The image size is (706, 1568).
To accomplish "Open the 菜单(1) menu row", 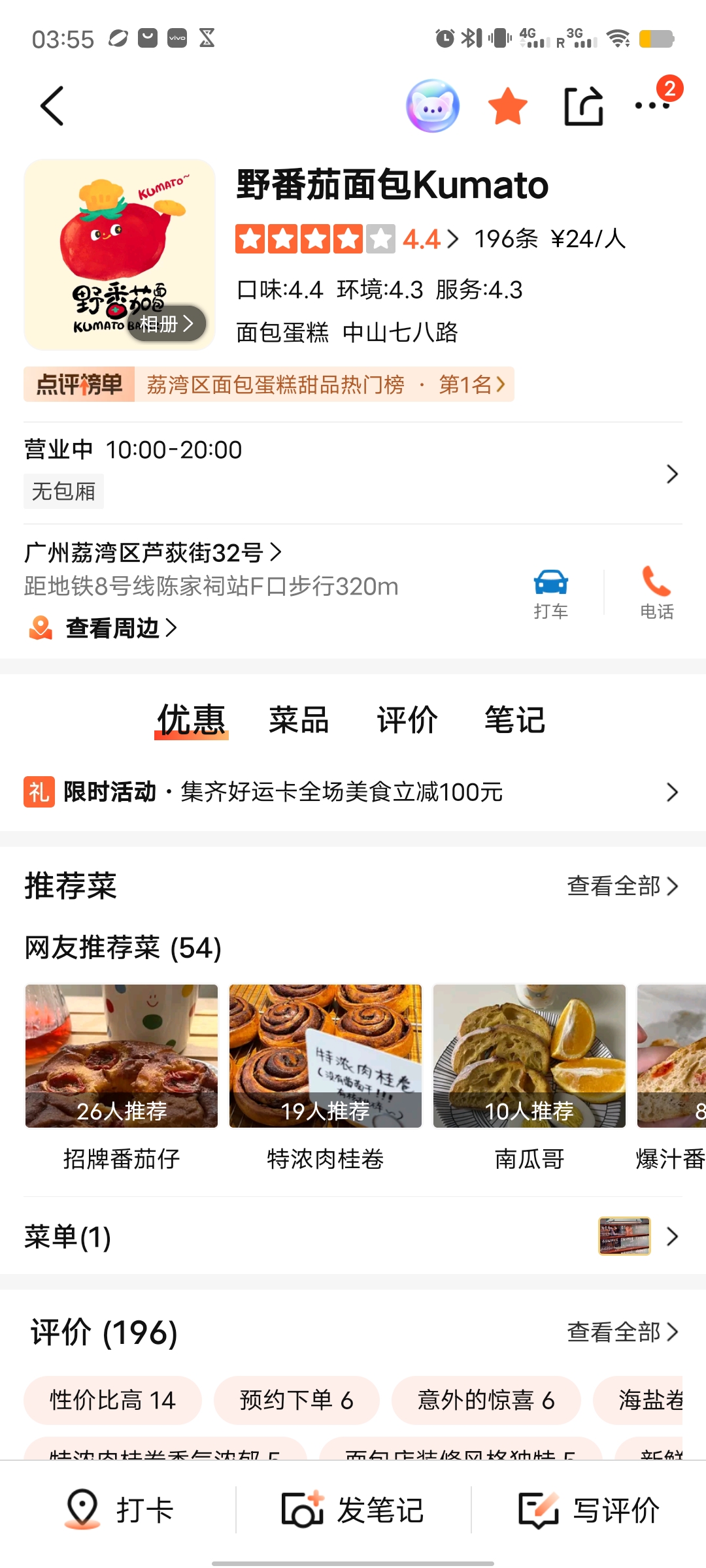I will pos(352,1237).
